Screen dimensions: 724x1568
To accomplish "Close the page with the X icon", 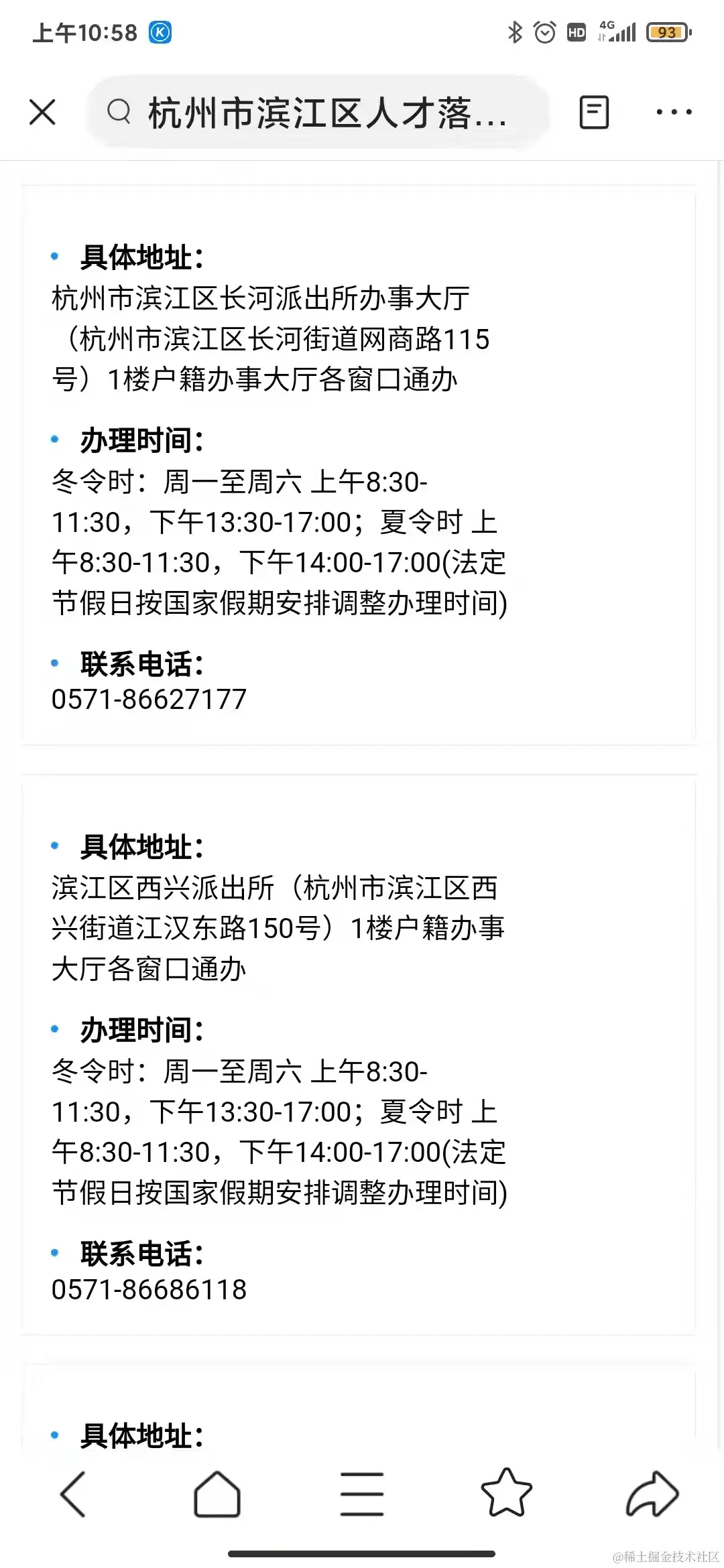I will (43, 111).
